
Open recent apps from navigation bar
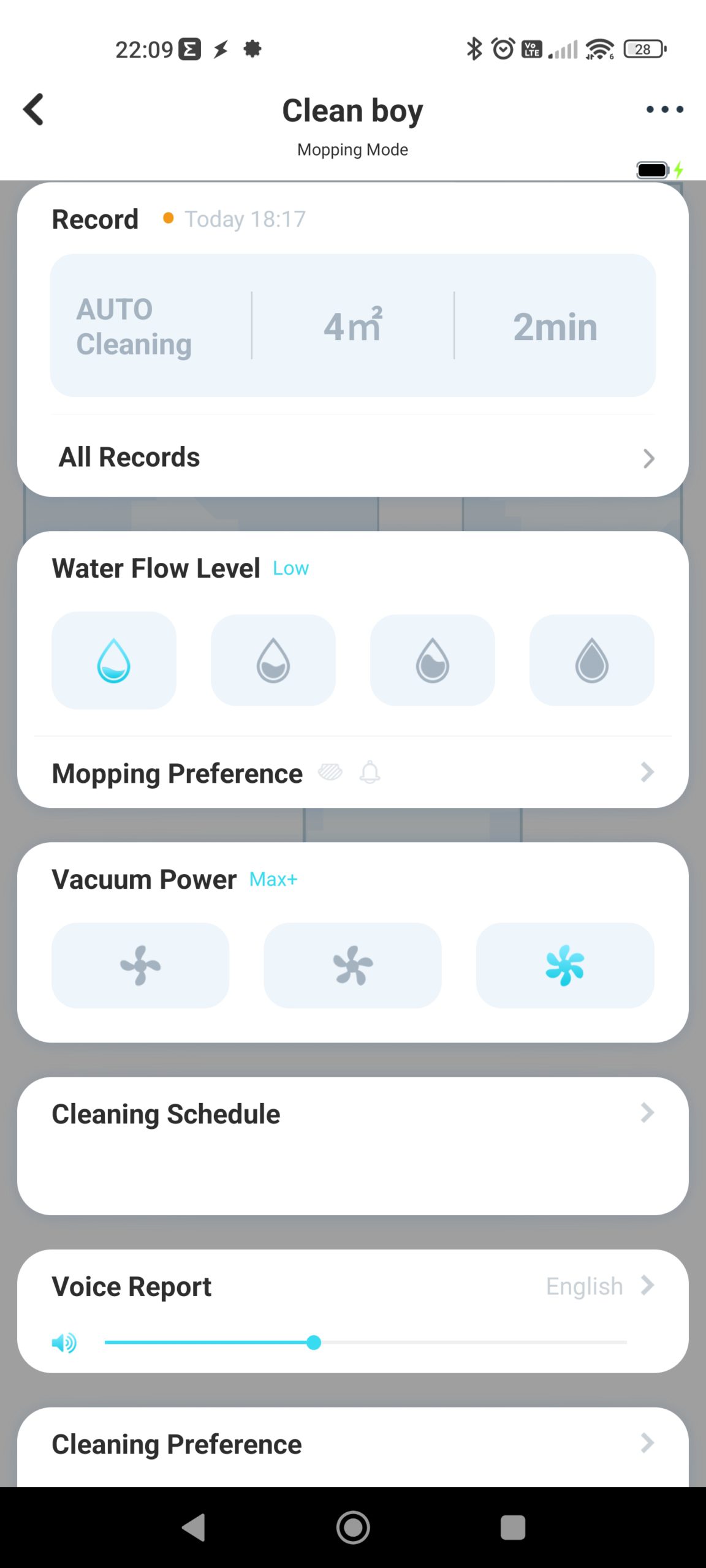[x=513, y=1528]
